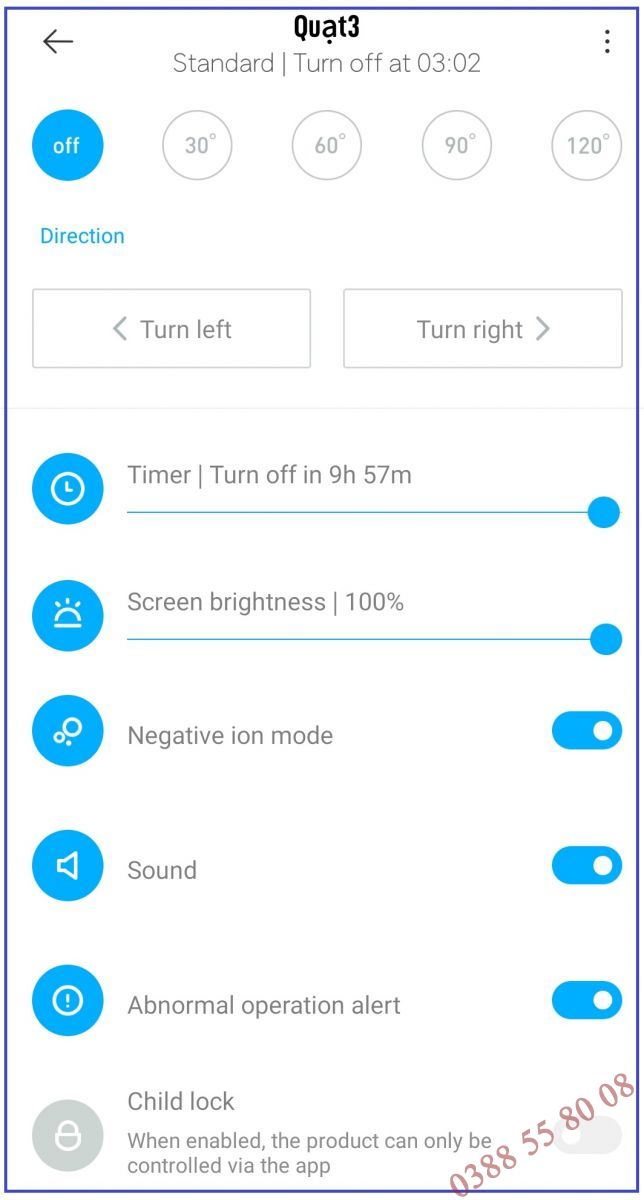644x1200 pixels.
Task: Select the off oscillation option
Action: coord(67,146)
